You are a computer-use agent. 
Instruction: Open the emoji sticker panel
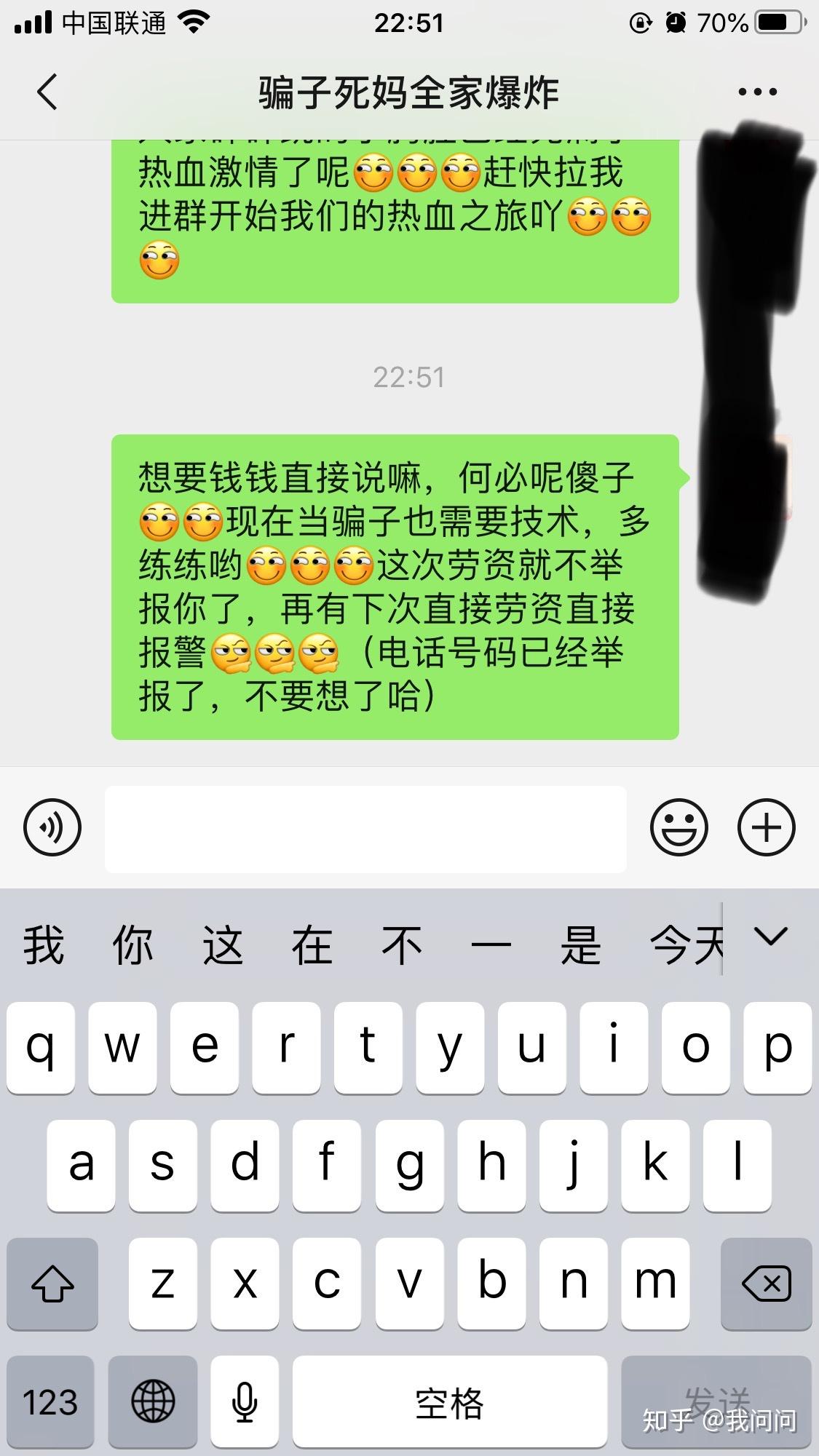coord(678,827)
